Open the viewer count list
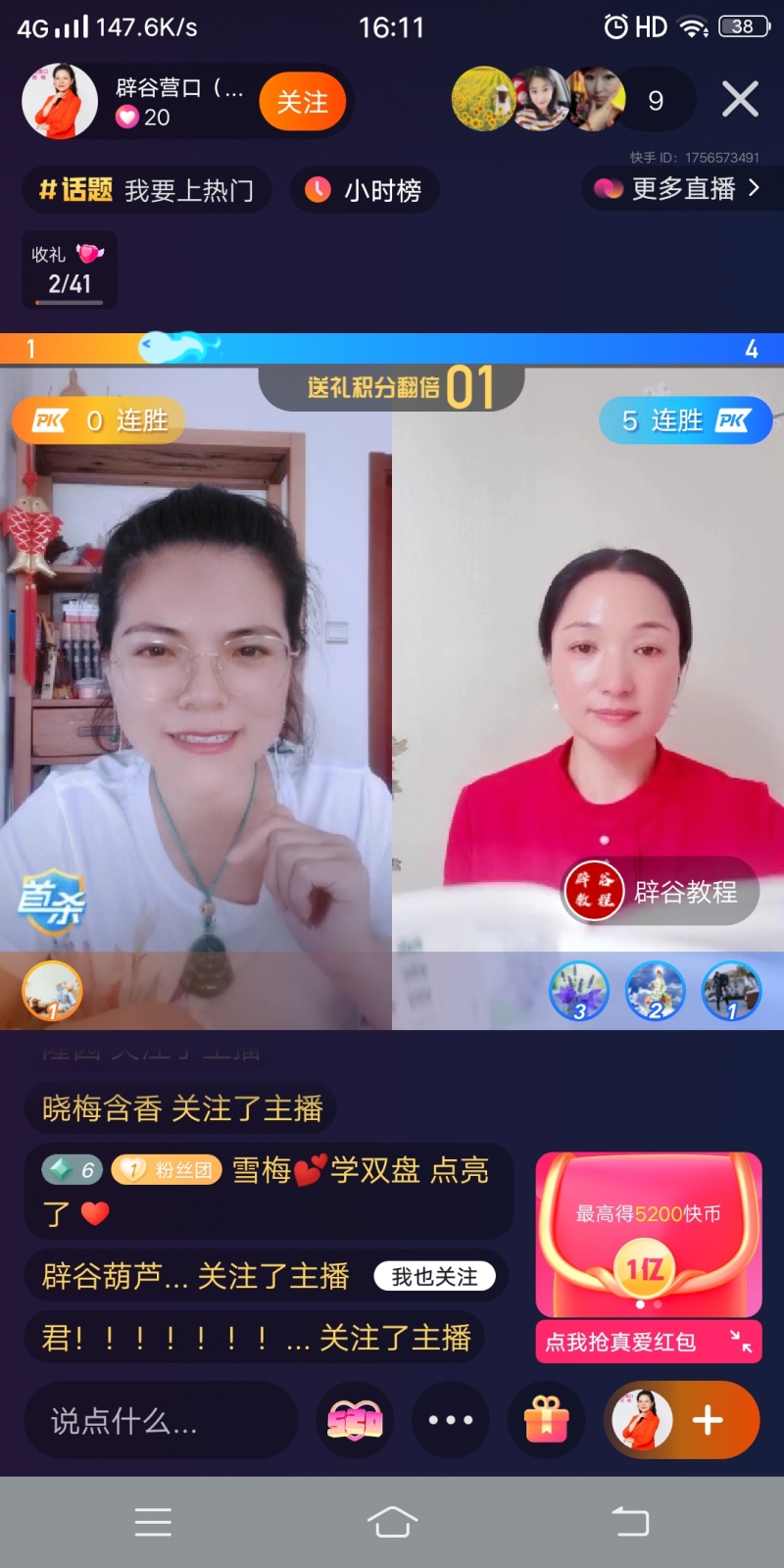Screen dimensions: 784x1568 (656, 100)
